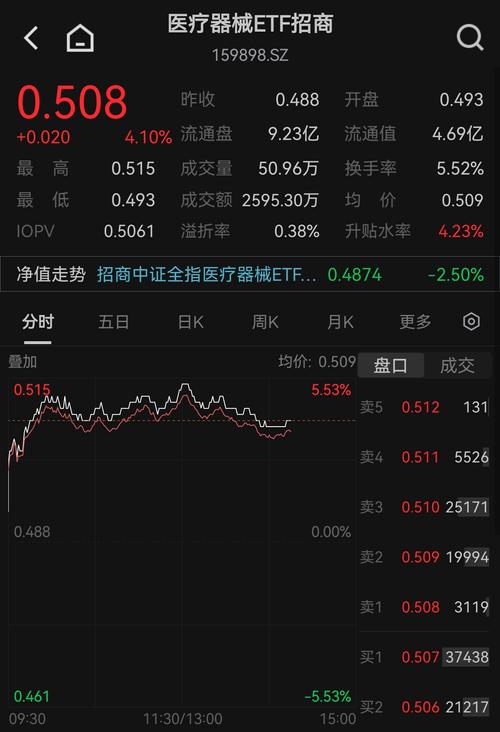Select the 盘口 tab
Viewport: 500px width, 732px height.
pos(391,365)
